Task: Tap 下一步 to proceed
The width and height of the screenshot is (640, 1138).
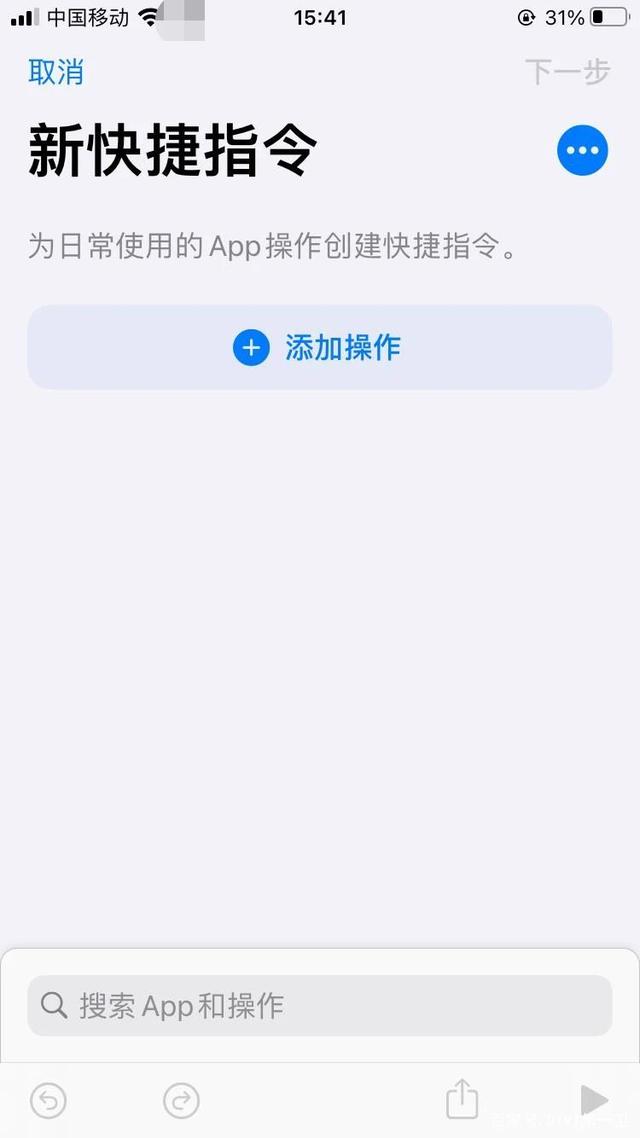Action: coord(567,72)
